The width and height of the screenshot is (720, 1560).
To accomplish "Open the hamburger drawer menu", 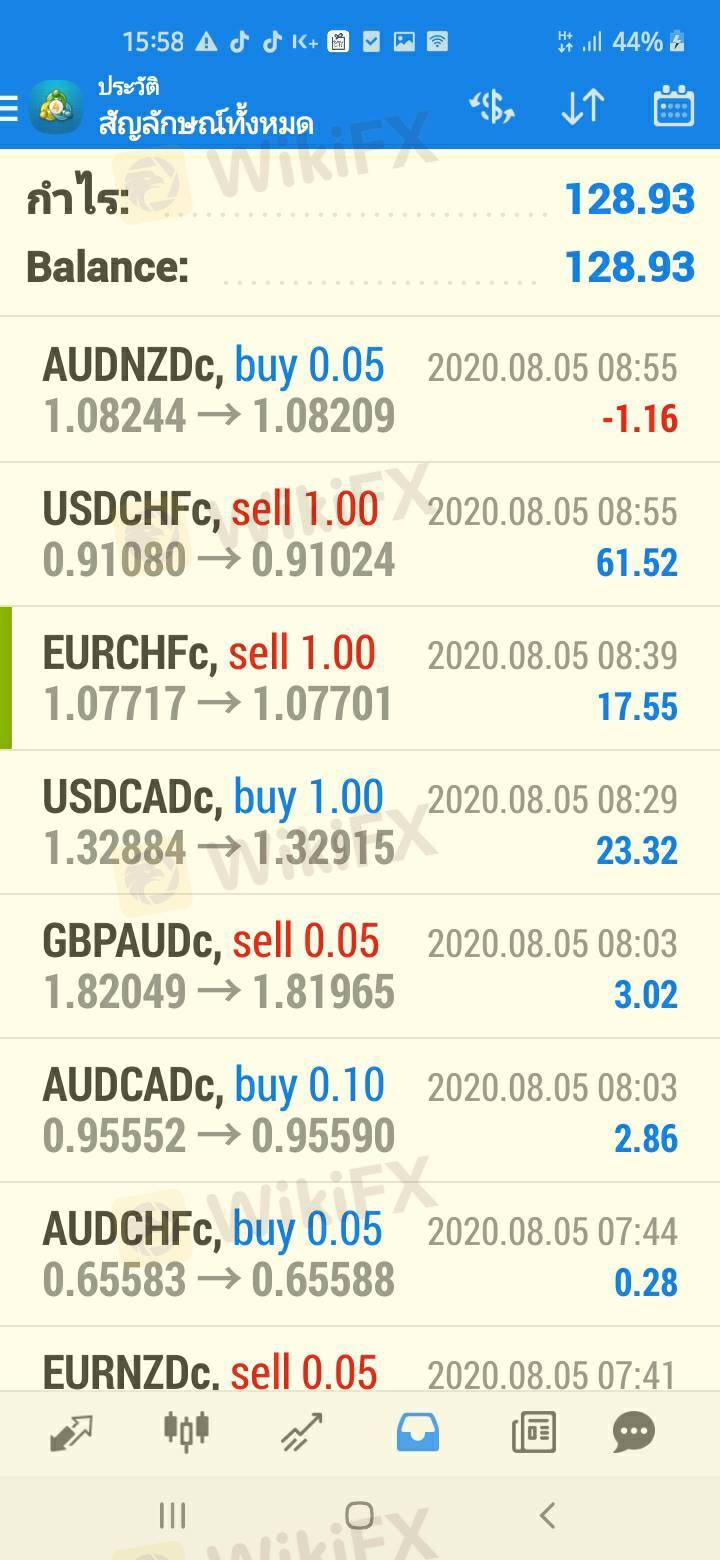I will click(10, 107).
